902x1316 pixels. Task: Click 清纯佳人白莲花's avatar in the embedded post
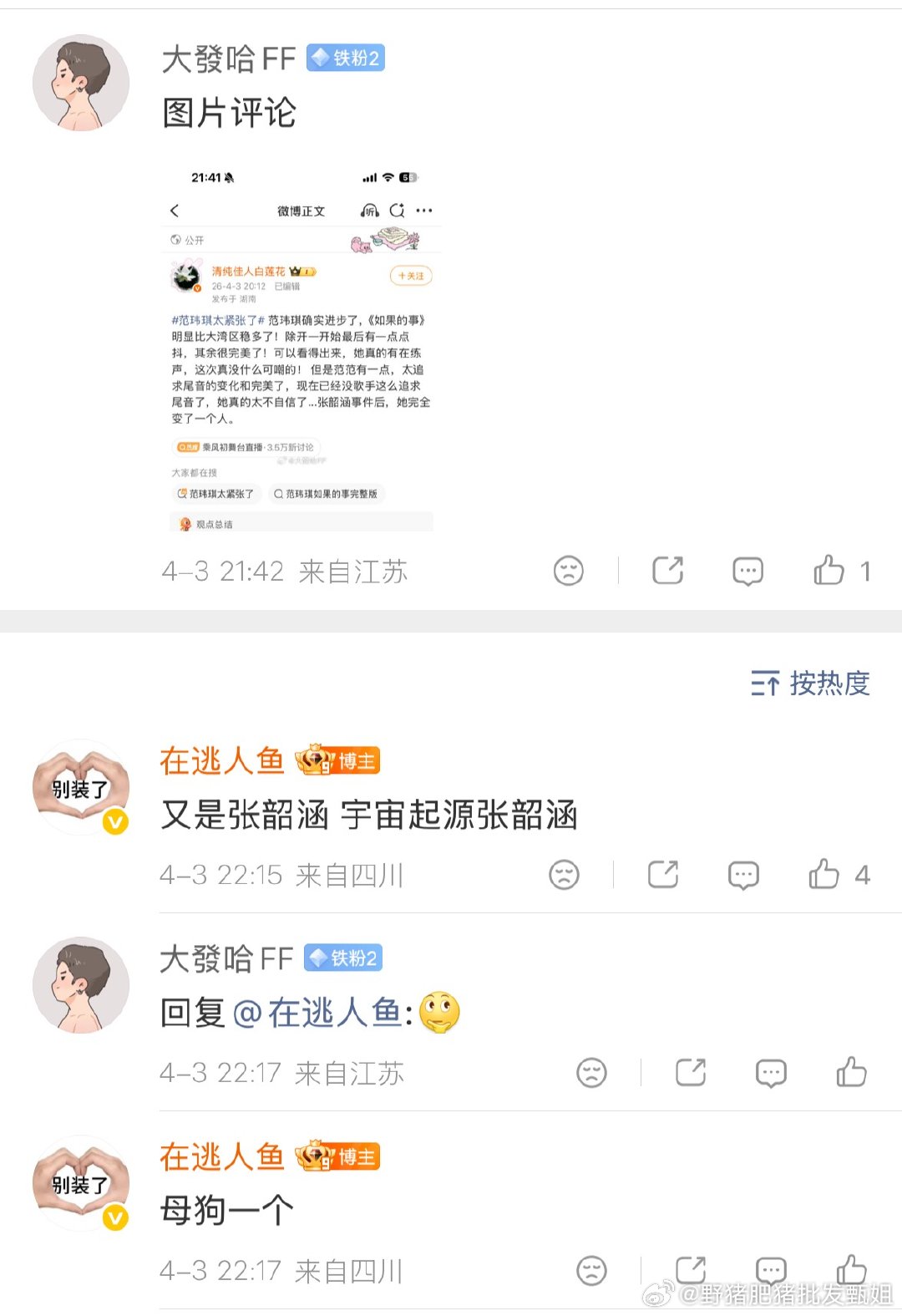pos(185,276)
